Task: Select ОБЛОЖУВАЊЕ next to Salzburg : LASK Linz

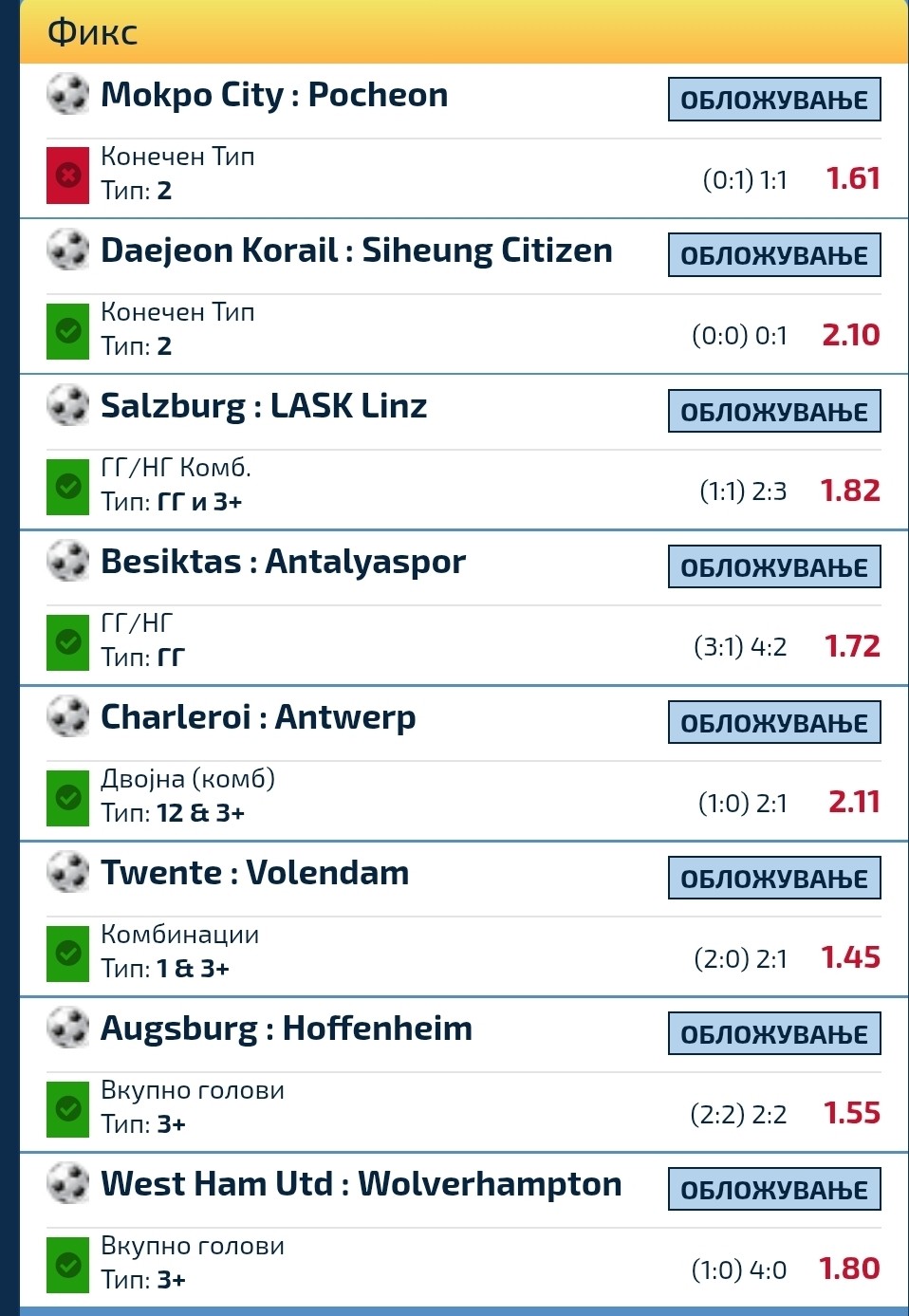Action: coord(774,412)
